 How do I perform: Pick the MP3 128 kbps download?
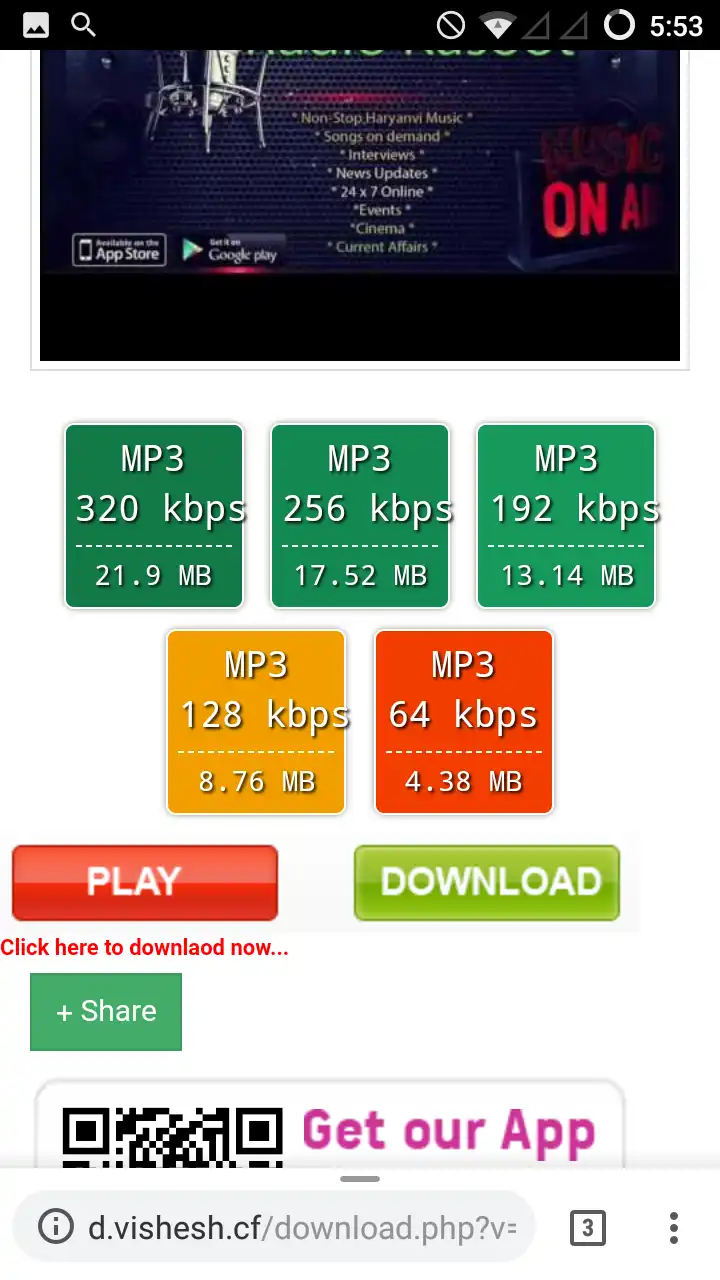256,722
